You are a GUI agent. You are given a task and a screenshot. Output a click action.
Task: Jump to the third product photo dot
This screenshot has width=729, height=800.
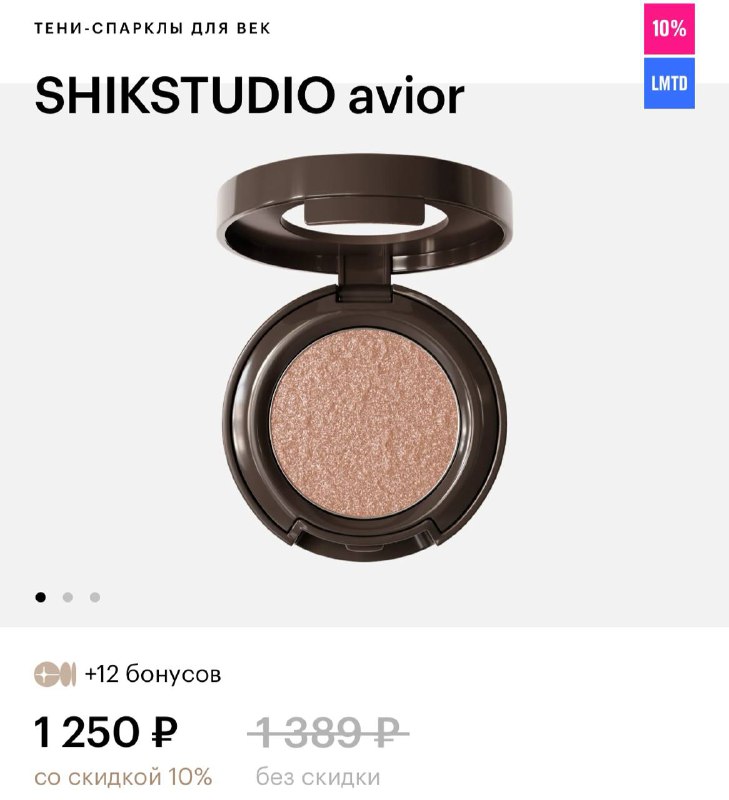pos(95,597)
